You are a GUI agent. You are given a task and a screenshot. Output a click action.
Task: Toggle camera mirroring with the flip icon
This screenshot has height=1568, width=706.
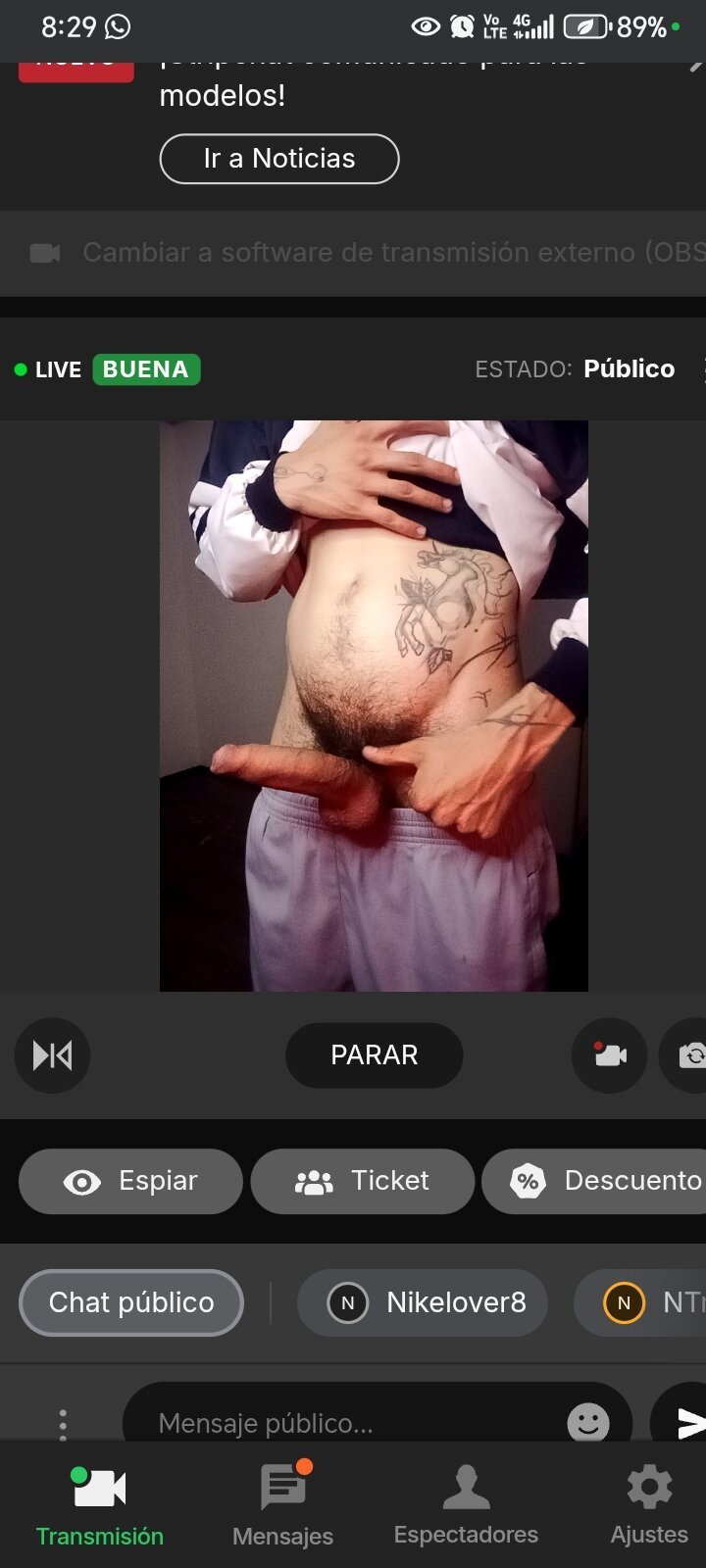[52, 1055]
